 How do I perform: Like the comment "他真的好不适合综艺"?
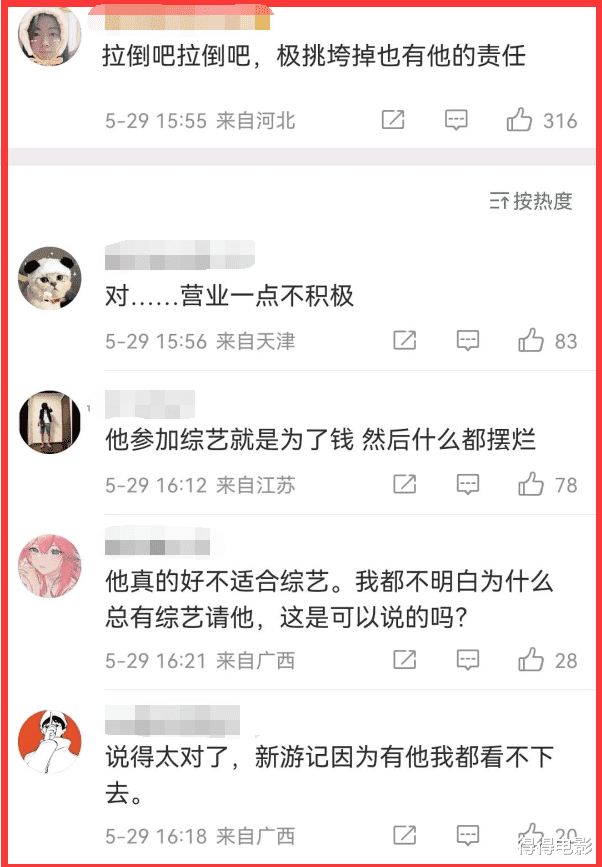(531, 660)
